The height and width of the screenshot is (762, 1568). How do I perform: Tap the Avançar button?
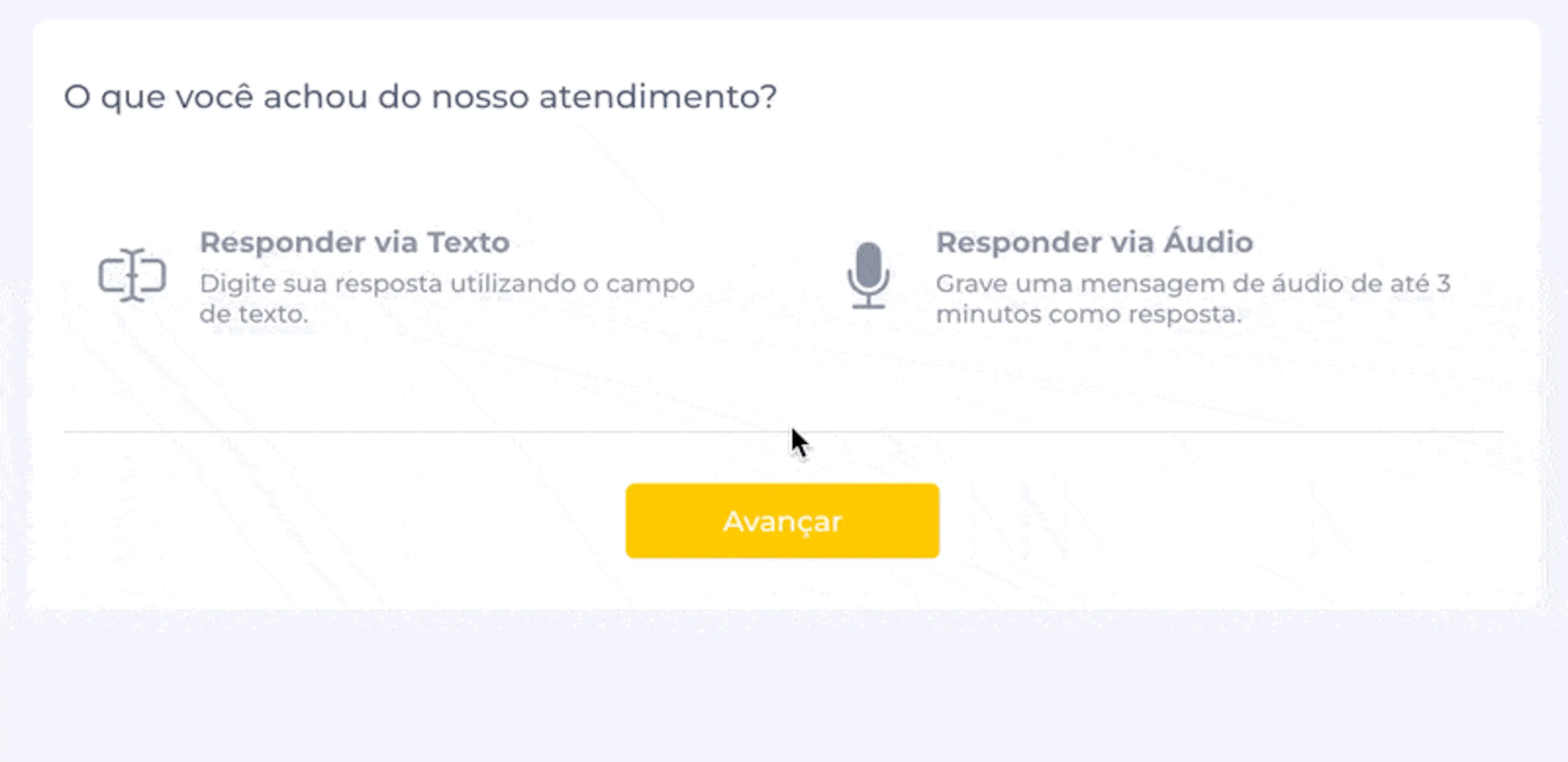click(x=782, y=521)
